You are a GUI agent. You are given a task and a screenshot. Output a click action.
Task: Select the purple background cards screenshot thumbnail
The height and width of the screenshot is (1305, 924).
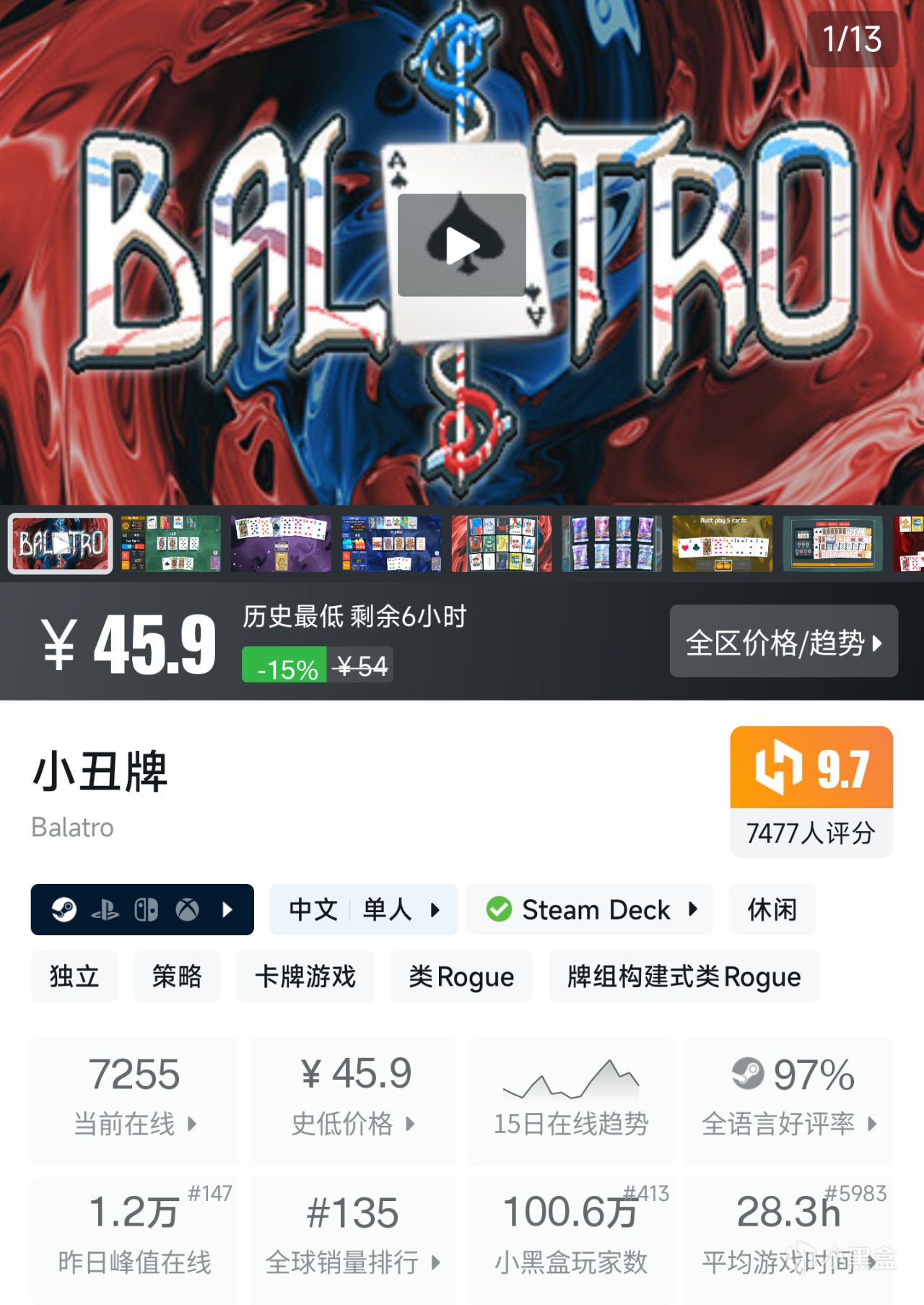pos(281,544)
